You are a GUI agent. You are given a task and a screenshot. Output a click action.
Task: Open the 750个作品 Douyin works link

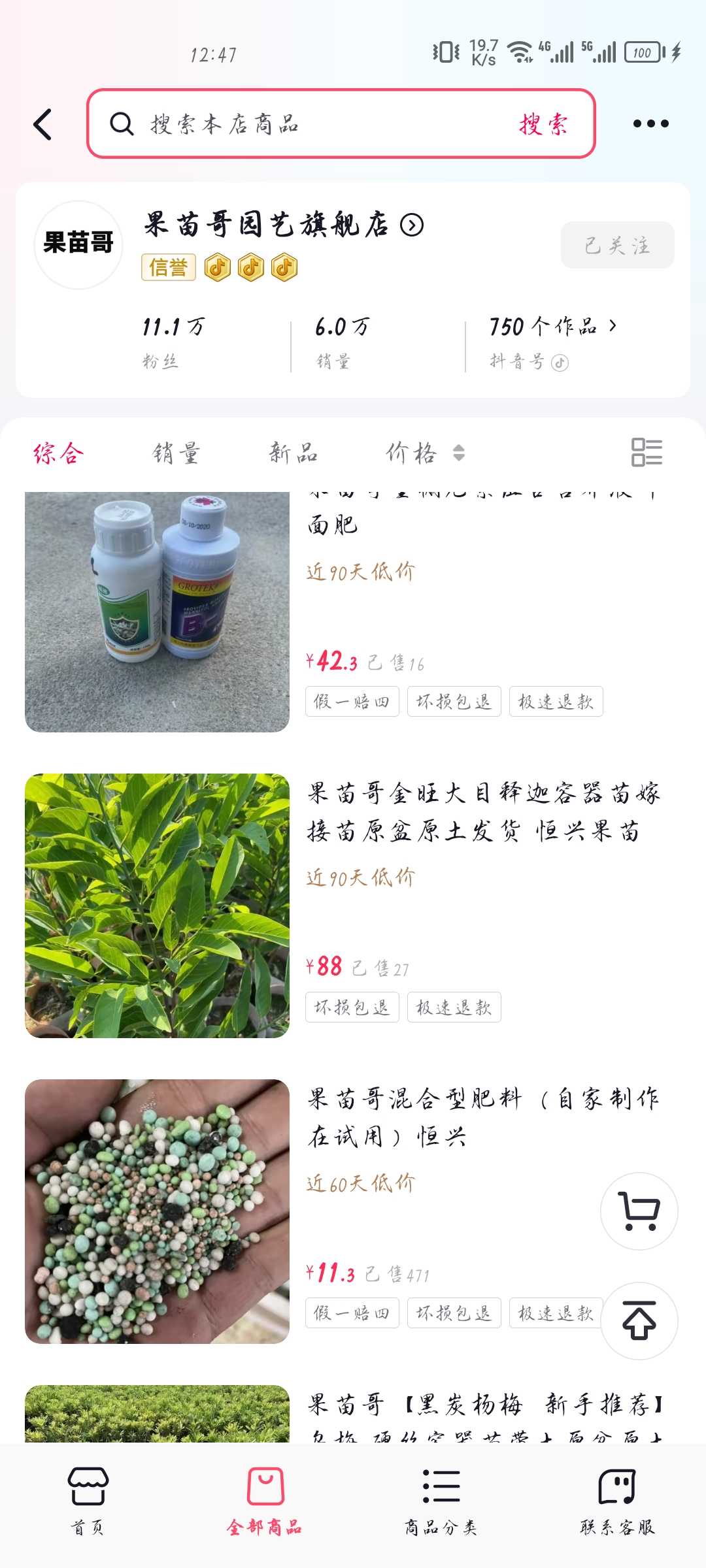(553, 326)
